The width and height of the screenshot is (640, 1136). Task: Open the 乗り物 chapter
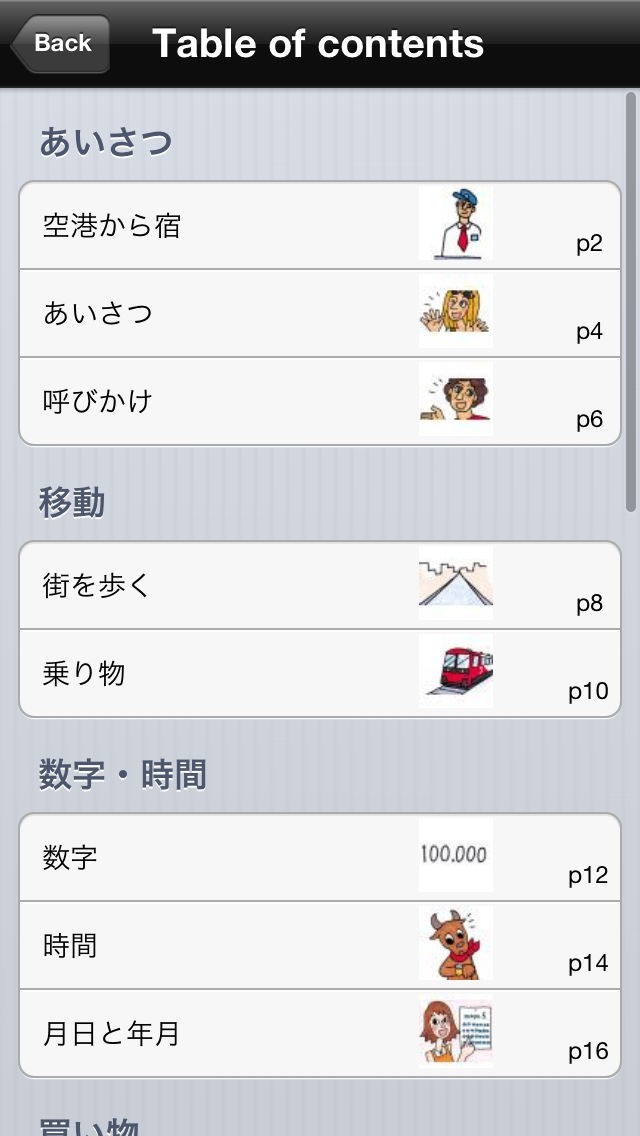click(320, 674)
